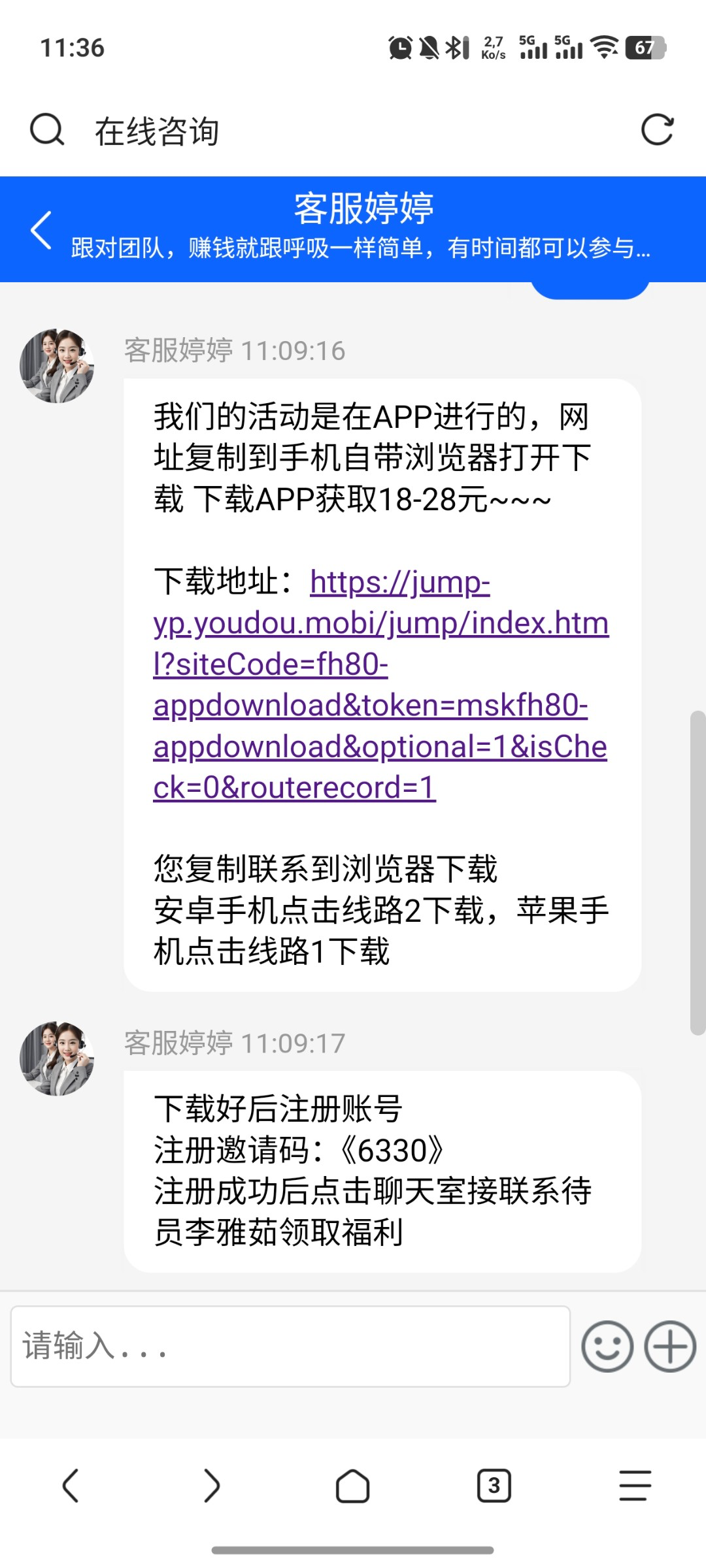The height and width of the screenshot is (1568, 706).
Task: Focus the 请输入 message input field
Action: pyautogui.click(x=290, y=1346)
